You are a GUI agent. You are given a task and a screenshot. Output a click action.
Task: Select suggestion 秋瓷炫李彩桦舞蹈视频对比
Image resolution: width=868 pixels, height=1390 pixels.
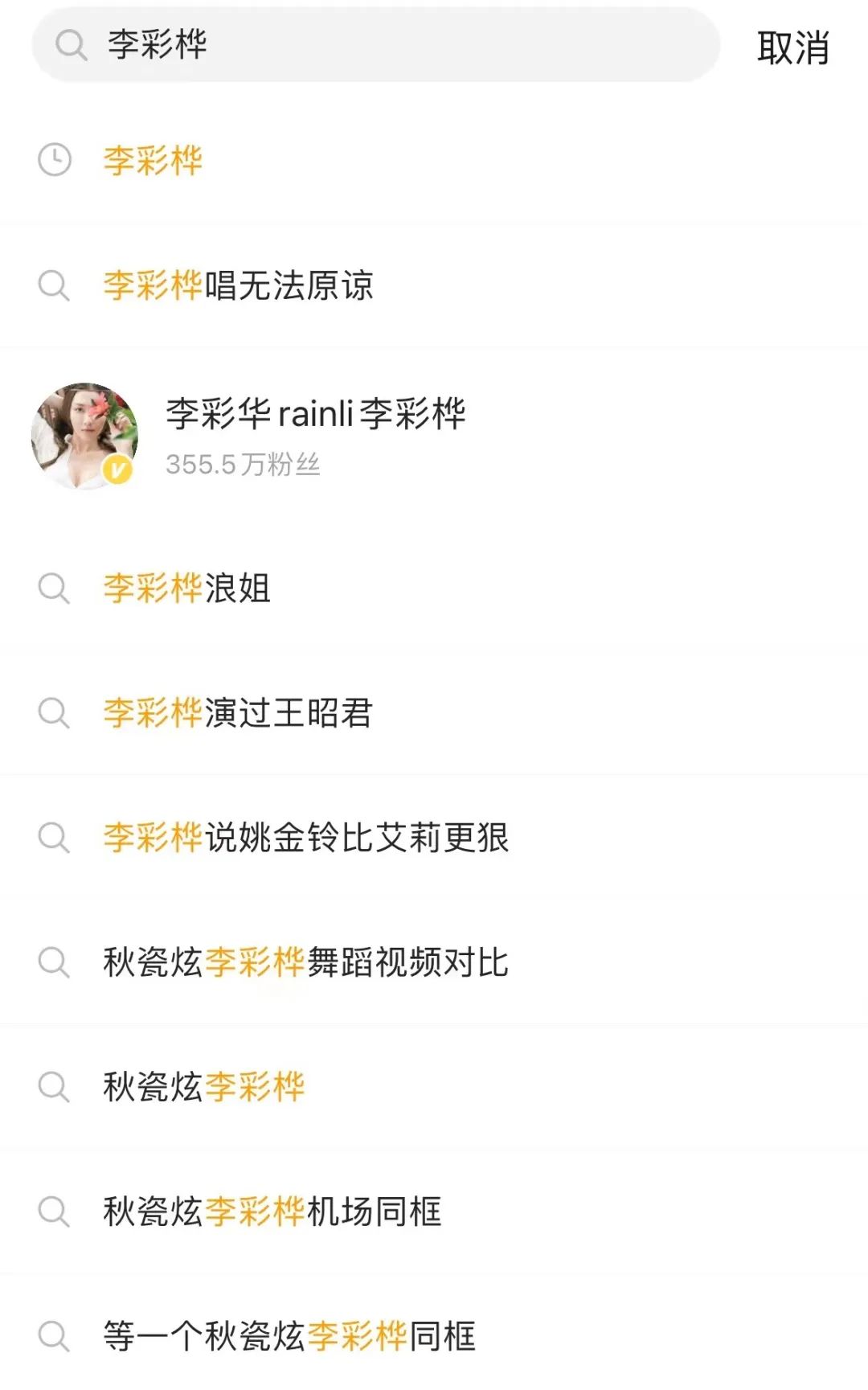305,963
